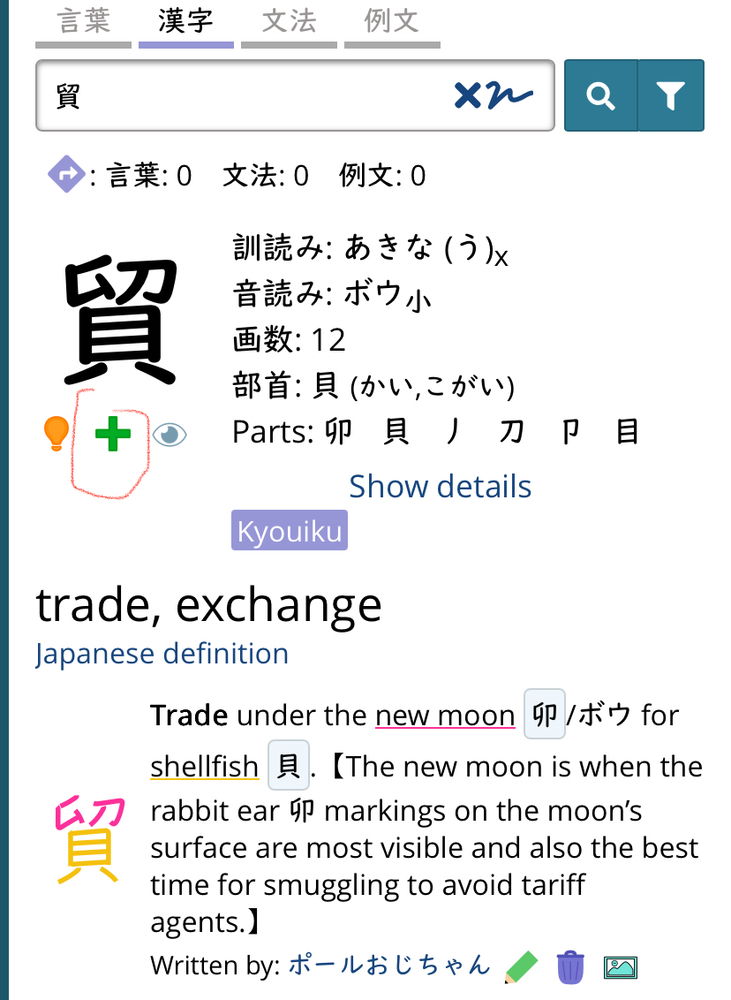Image resolution: width=731 pixels, height=1000 pixels.
Task: Run search with the magnifier button
Action: [x=600, y=96]
